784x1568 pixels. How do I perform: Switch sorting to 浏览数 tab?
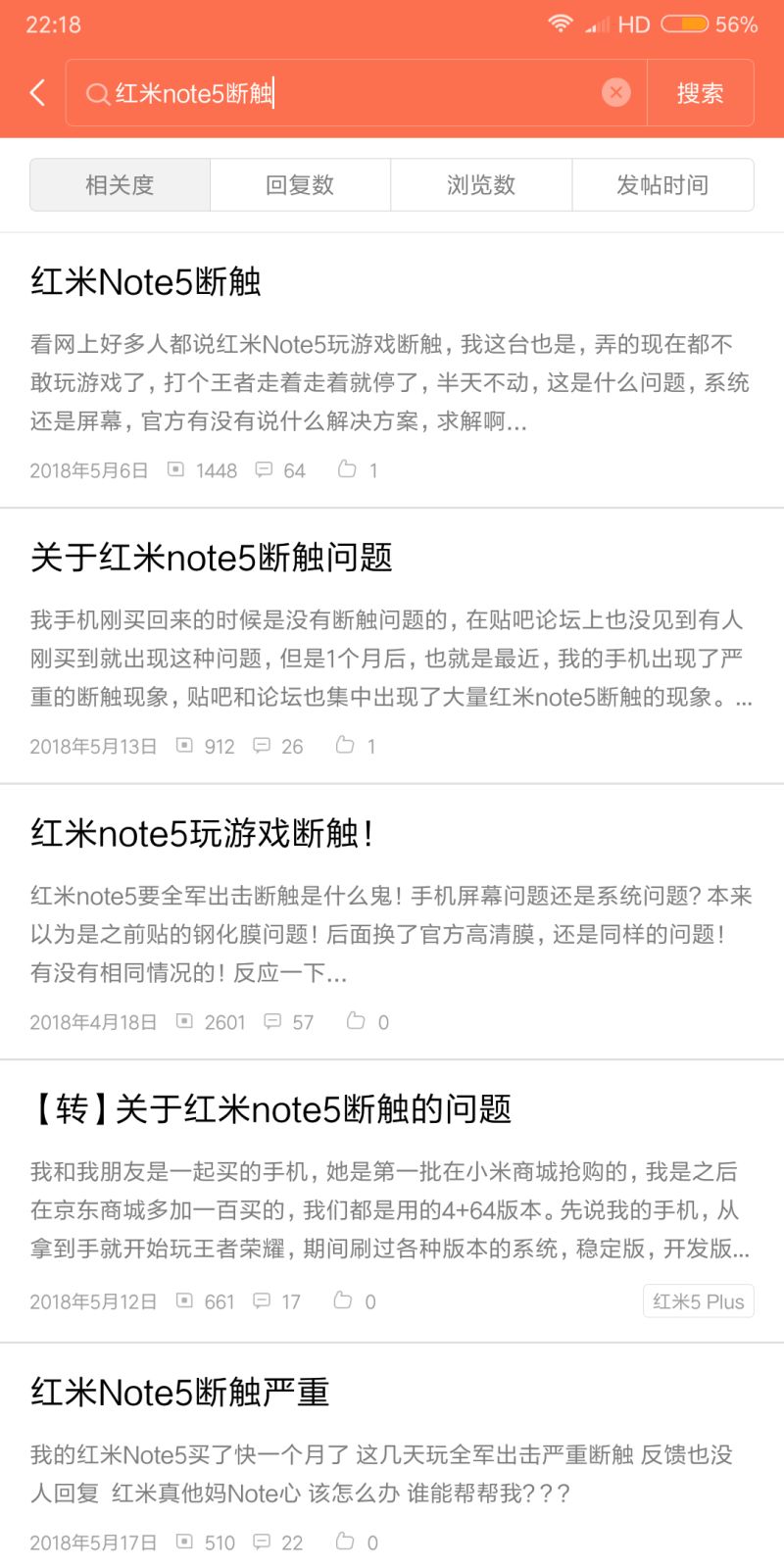pyautogui.click(x=481, y=185)
